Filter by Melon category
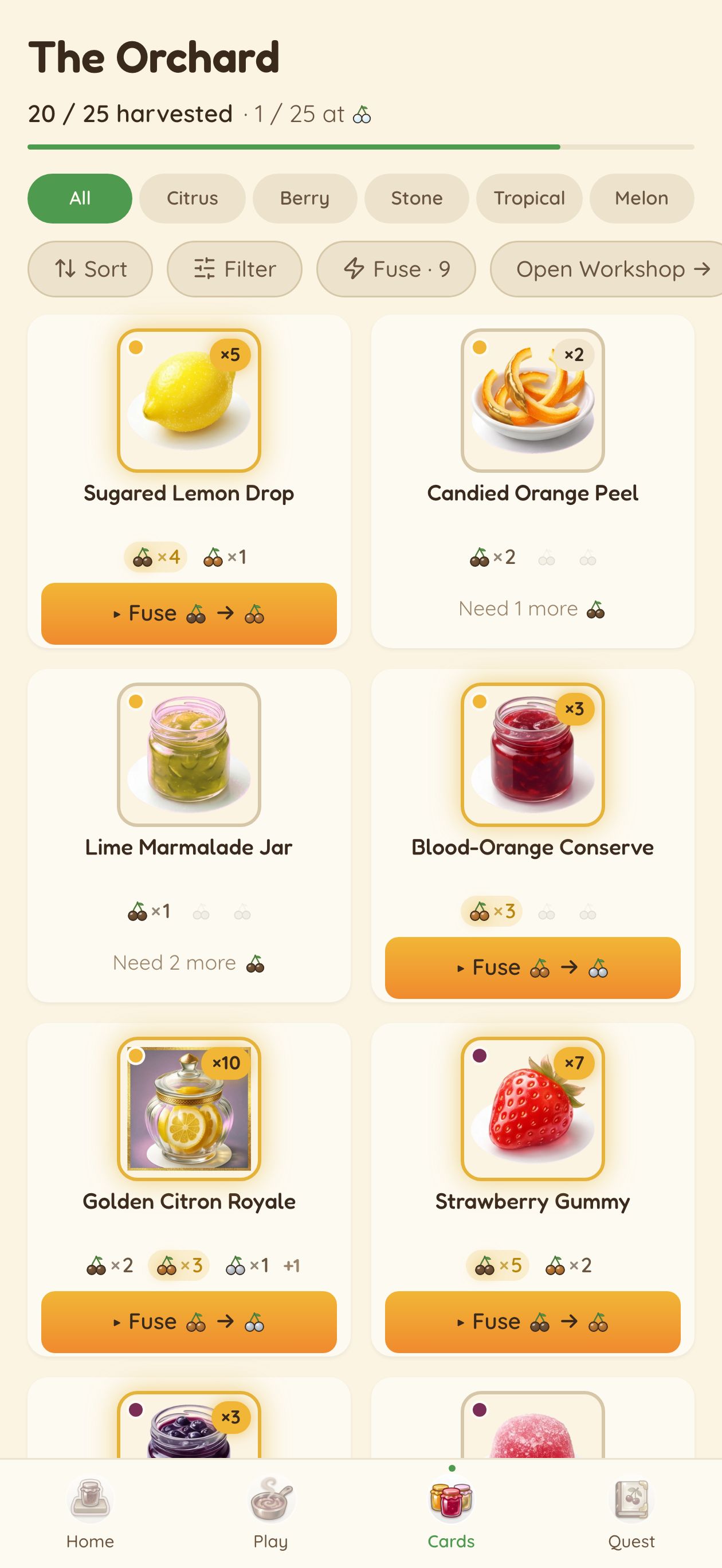 tap(642, 198)
